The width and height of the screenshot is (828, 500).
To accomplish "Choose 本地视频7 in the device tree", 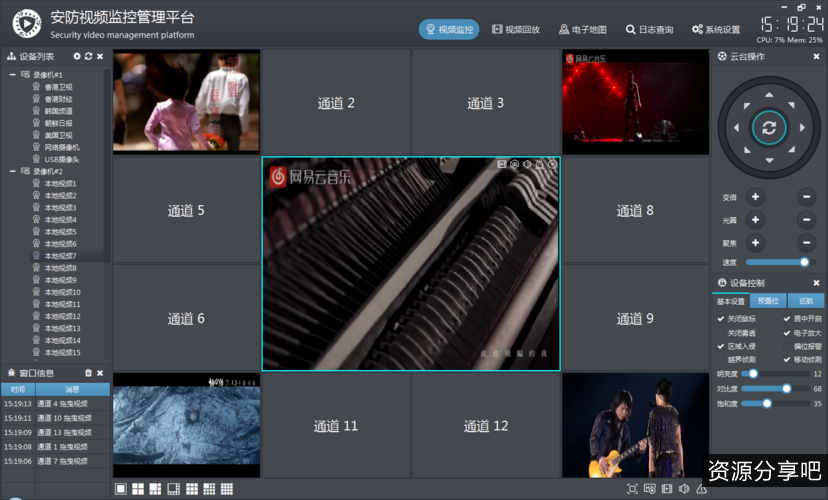I will point(60,256).
